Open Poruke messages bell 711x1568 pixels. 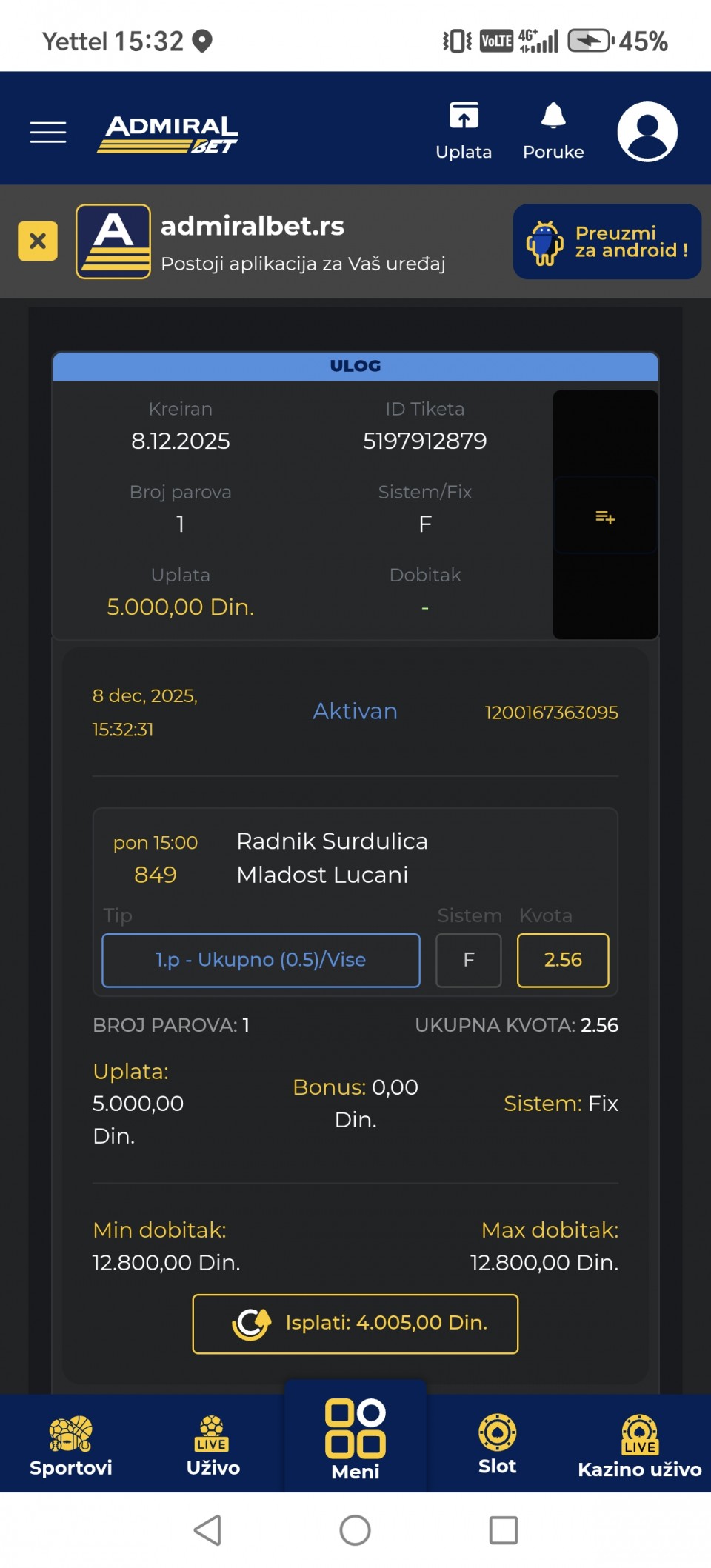(x=553, y=130)
